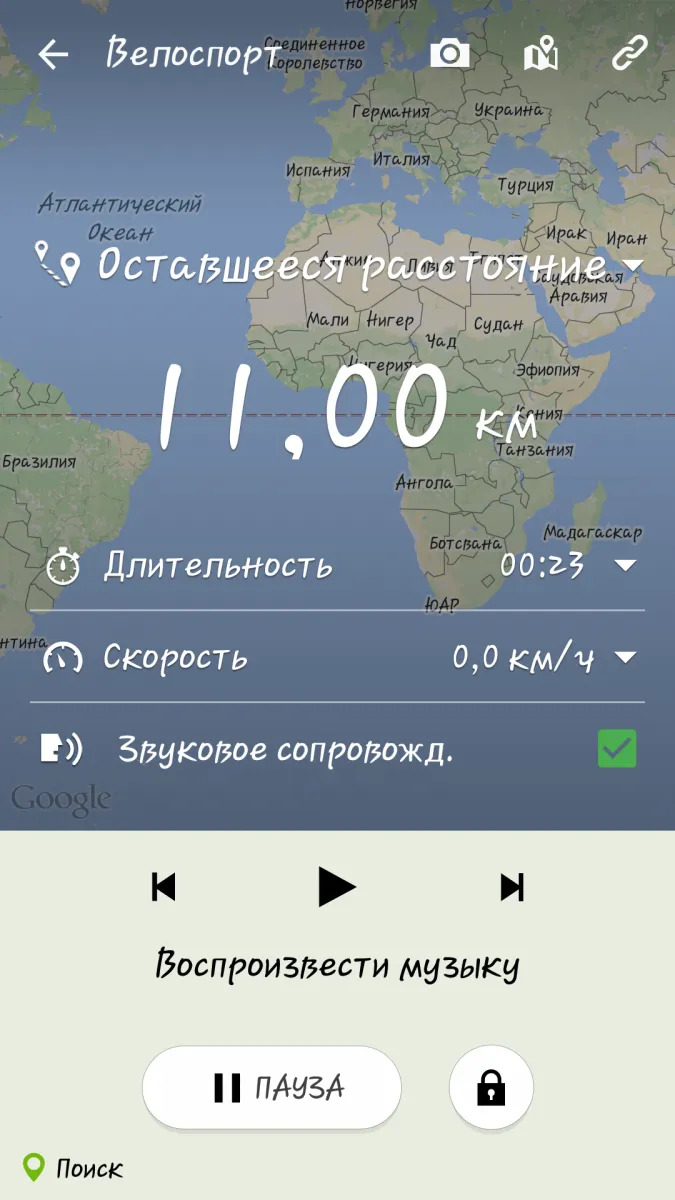
Task: Go back using the arrow icon
Action: pyautogui.click(x=53, y=54)
